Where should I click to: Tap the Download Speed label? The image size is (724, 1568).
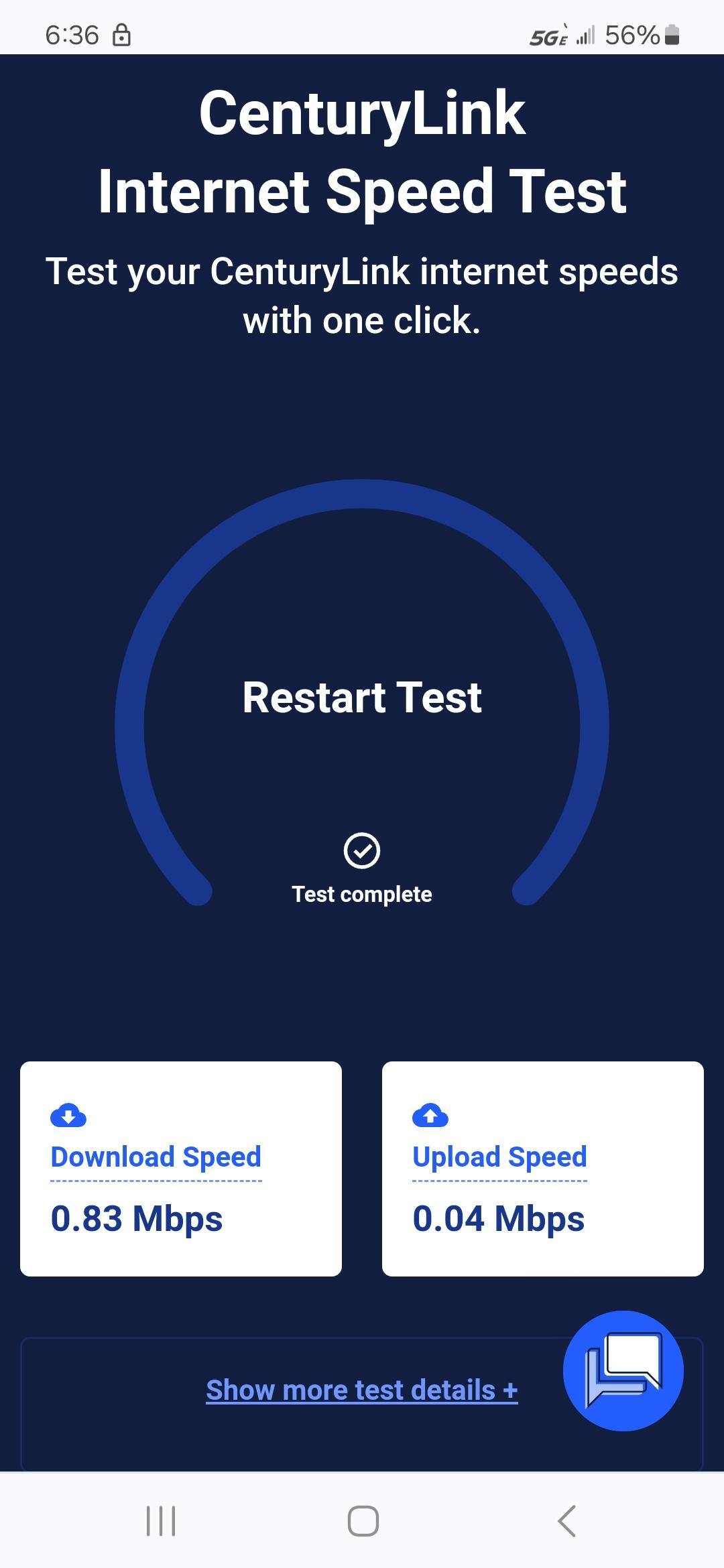(x=156, y=1157)
